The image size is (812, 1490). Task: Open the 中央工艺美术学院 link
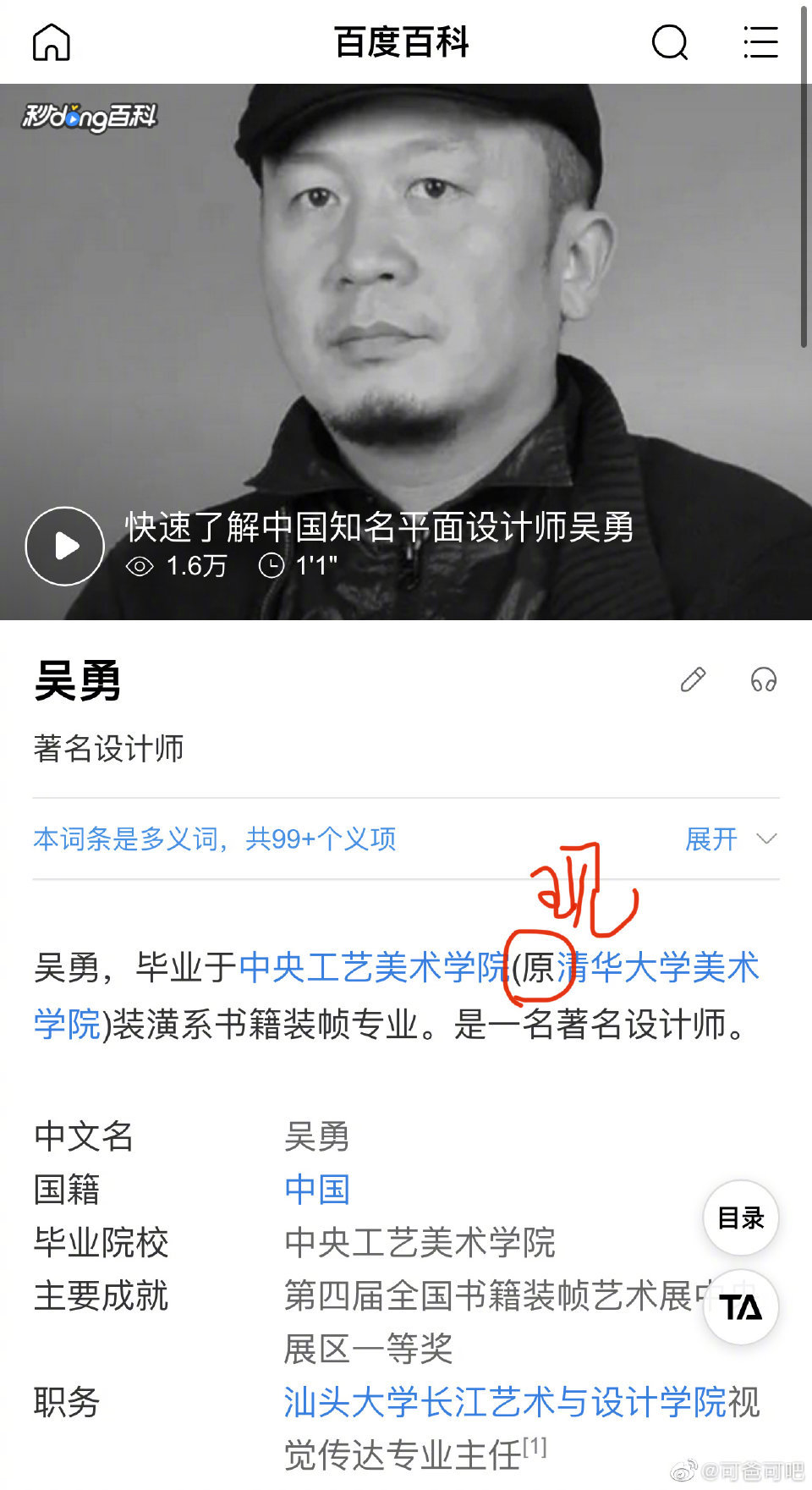[x=374, y=967]
